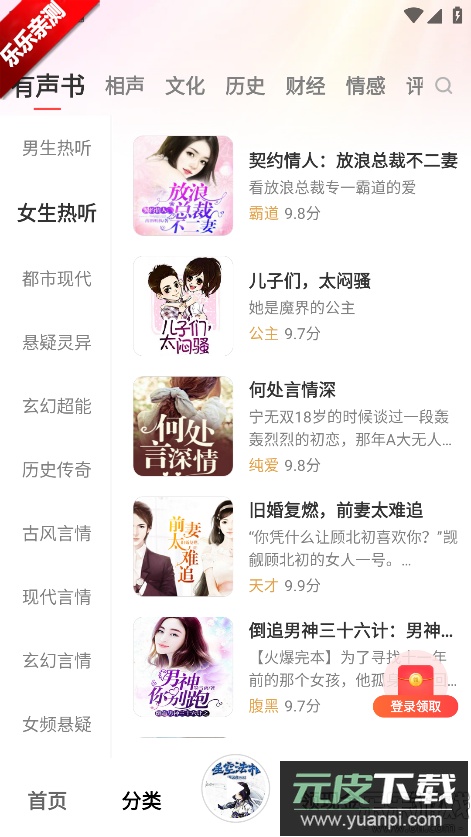The height and width of the screenshot is (837, 471).
Task: Choose the 悬疑灵异 category
Action: [57, 342]
